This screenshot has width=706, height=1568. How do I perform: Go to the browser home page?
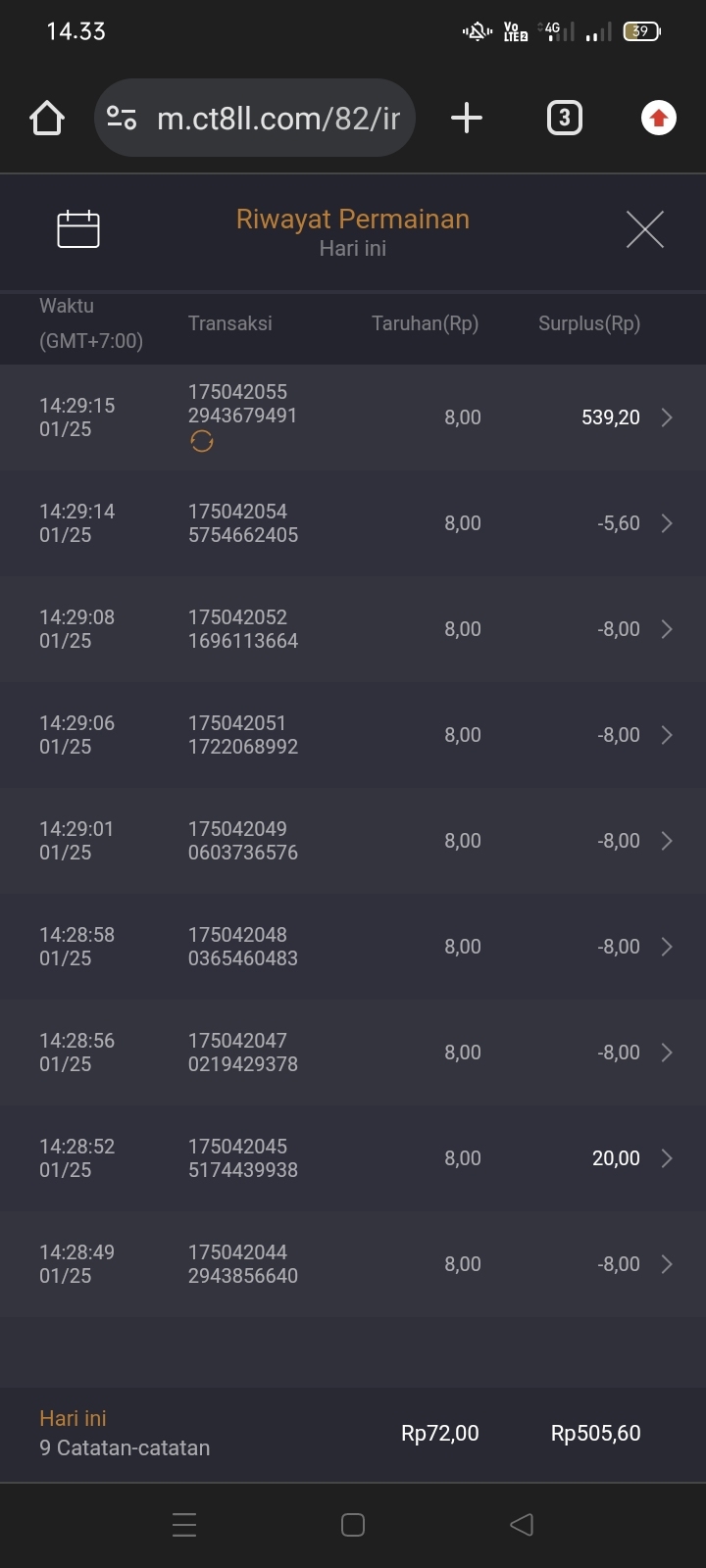pos(47,119)
